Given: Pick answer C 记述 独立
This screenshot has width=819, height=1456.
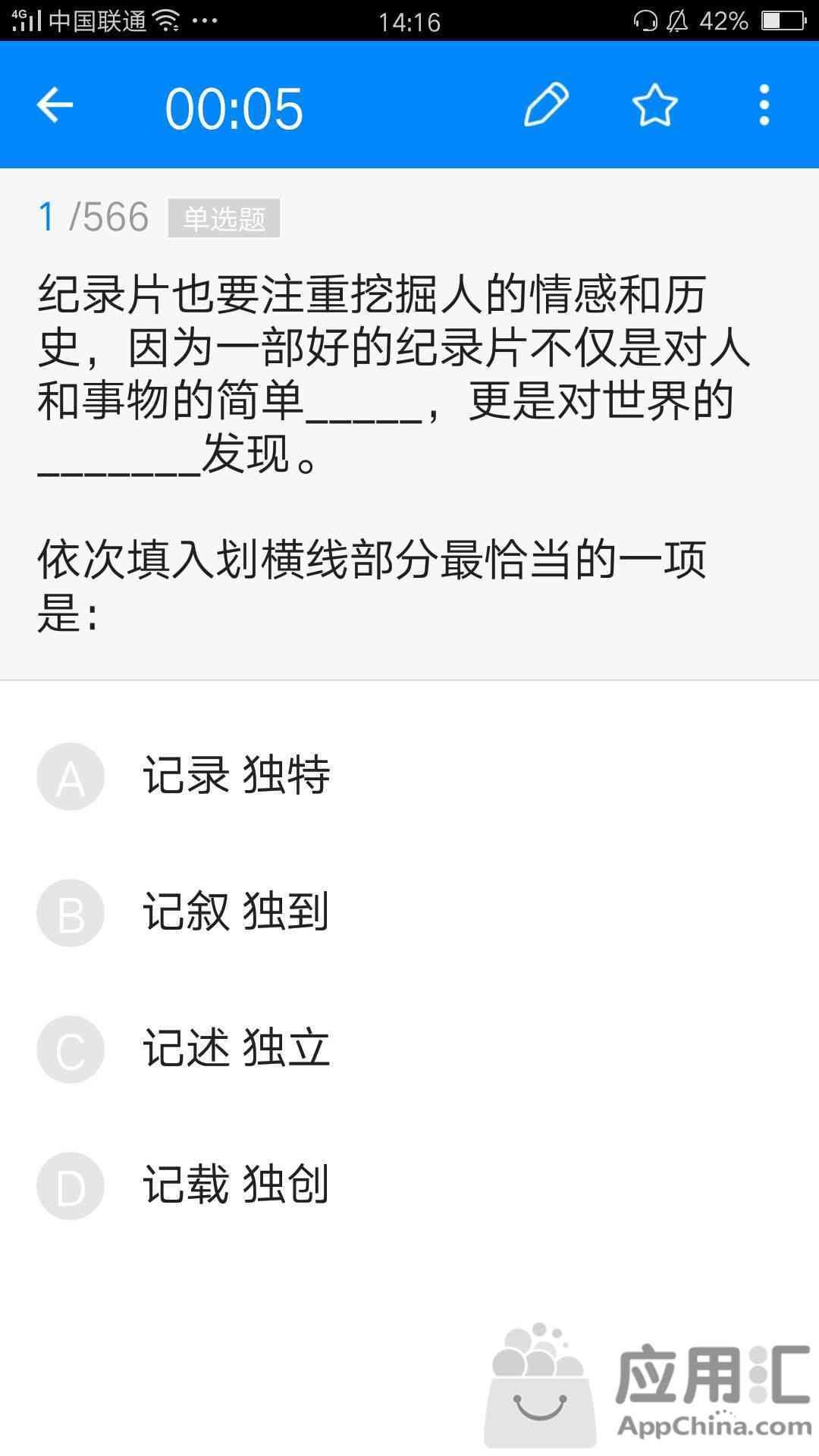Looking at the screenshot, I should click(x=409, y=1049).
